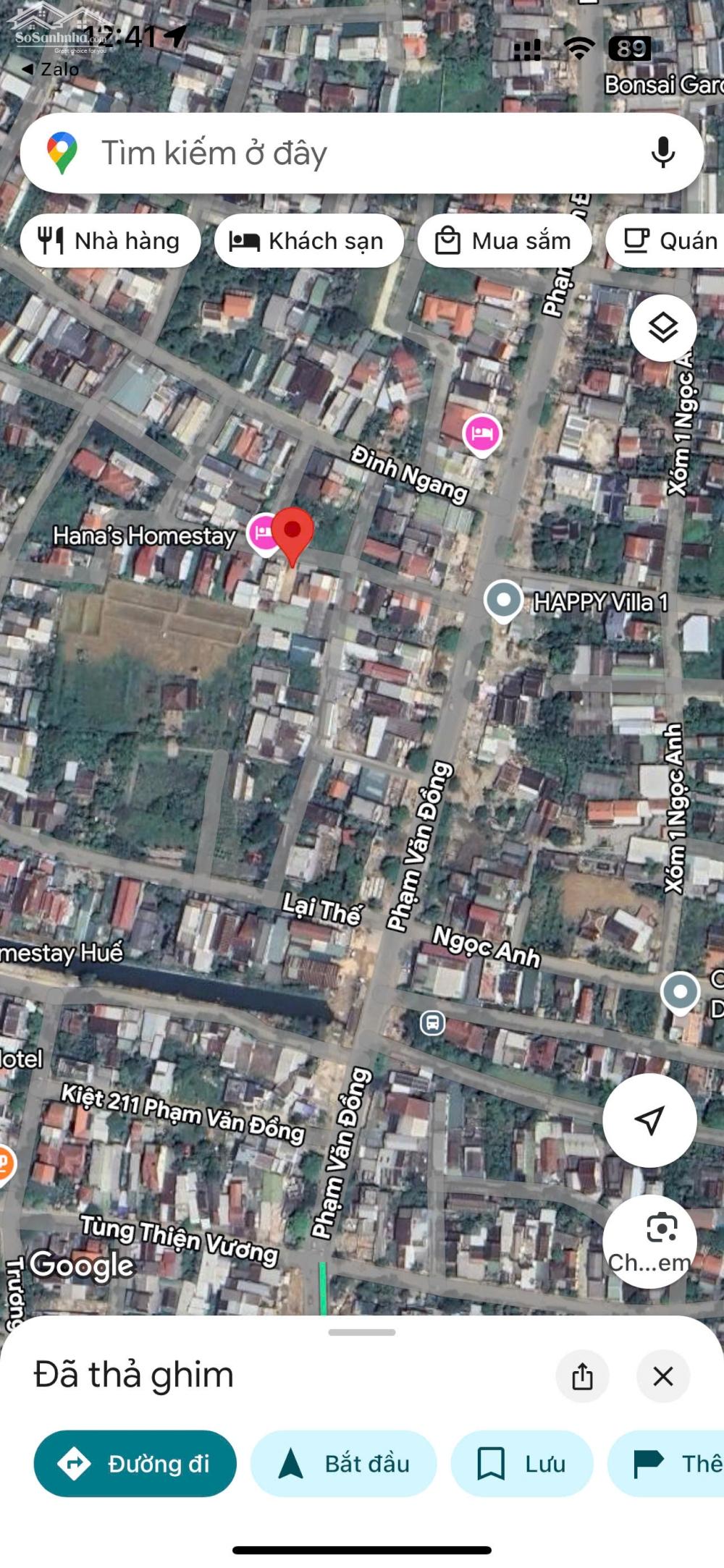Open the bus stop marker on Phạm Văn Đồng
Screen dimensions: 724x1568
click(432, 1022)
